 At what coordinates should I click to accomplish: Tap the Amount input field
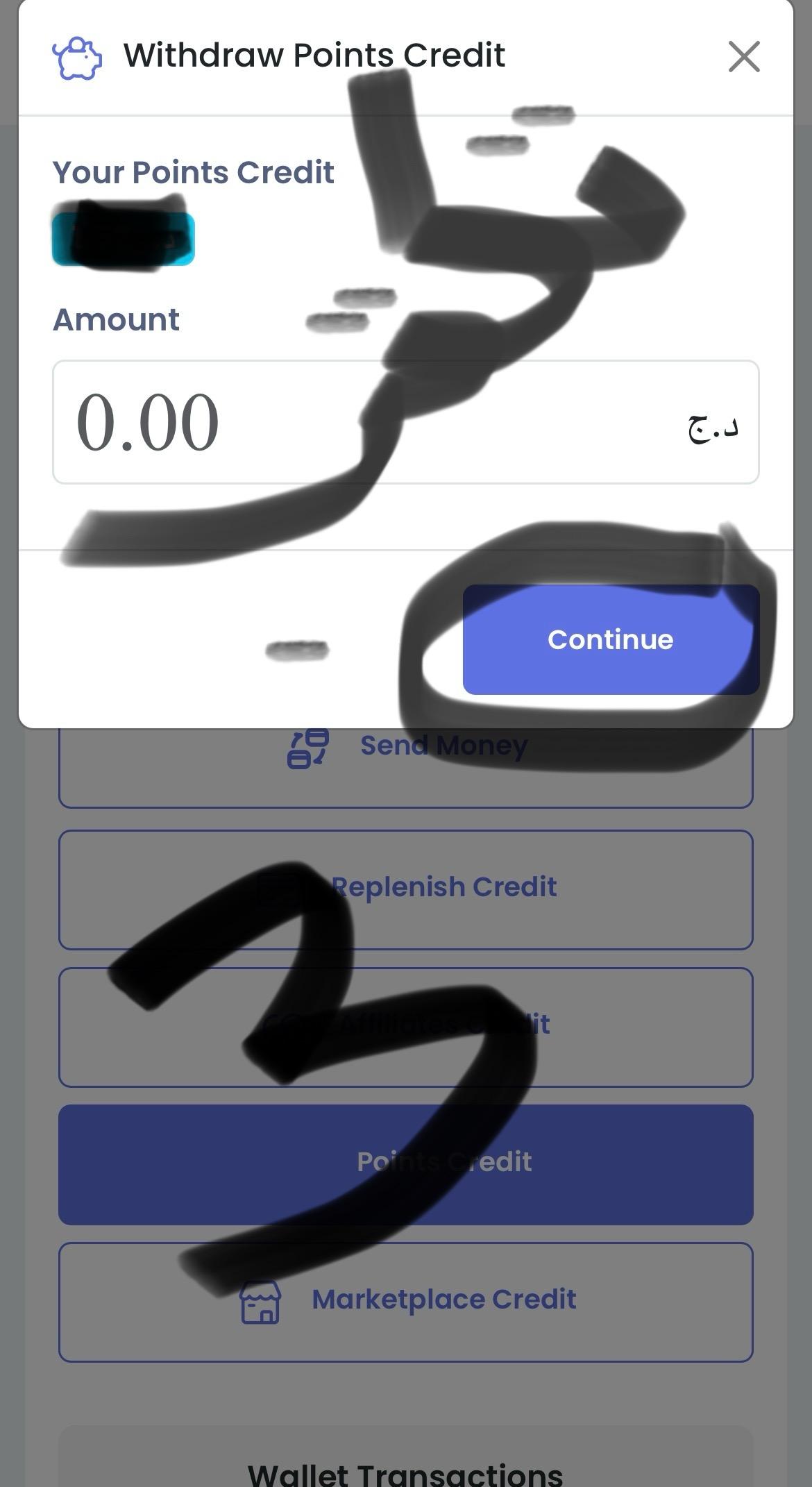(x=405, y=422)
